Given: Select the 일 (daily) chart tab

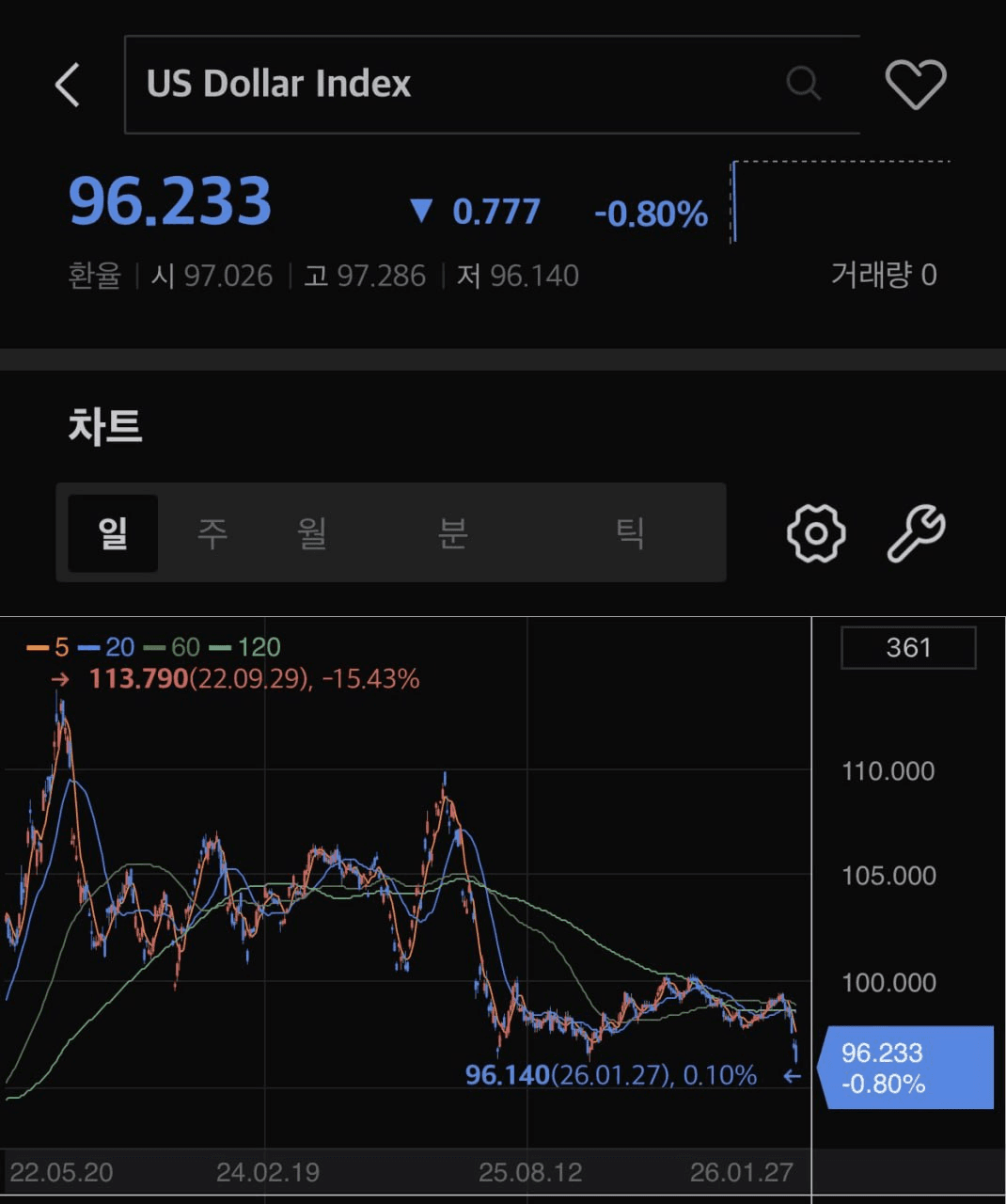Looking at the screenshot, I should point(113,533).
